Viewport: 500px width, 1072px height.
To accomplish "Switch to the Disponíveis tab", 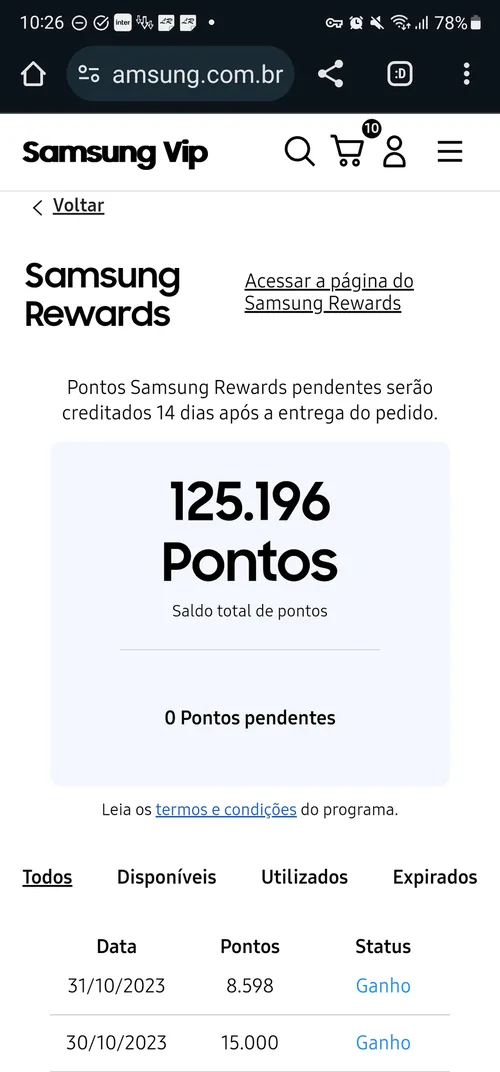I will click(x=166, y=877).
